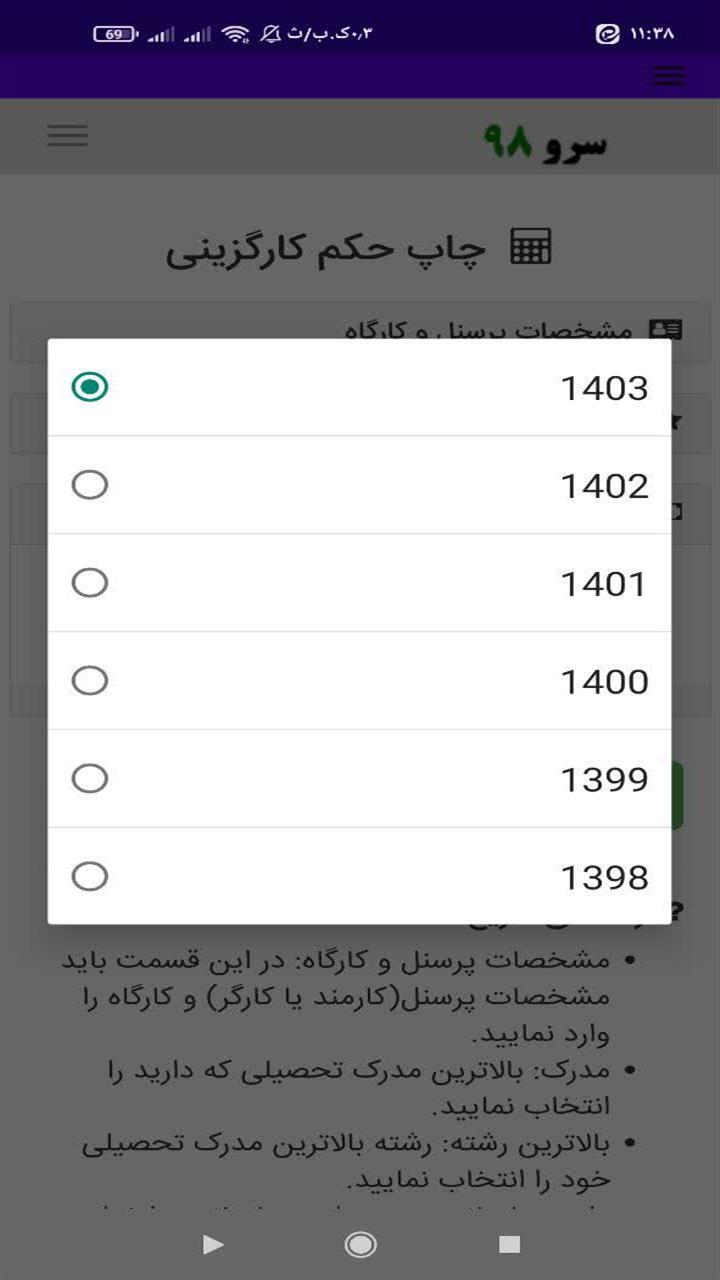Select year 1400
720x1280 pixels.
(x=360, y=681)
